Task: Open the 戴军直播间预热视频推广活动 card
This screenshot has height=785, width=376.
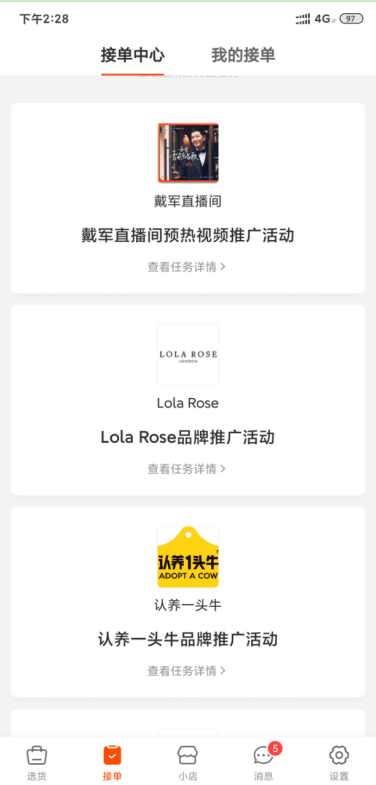Action: click(188, 198)
